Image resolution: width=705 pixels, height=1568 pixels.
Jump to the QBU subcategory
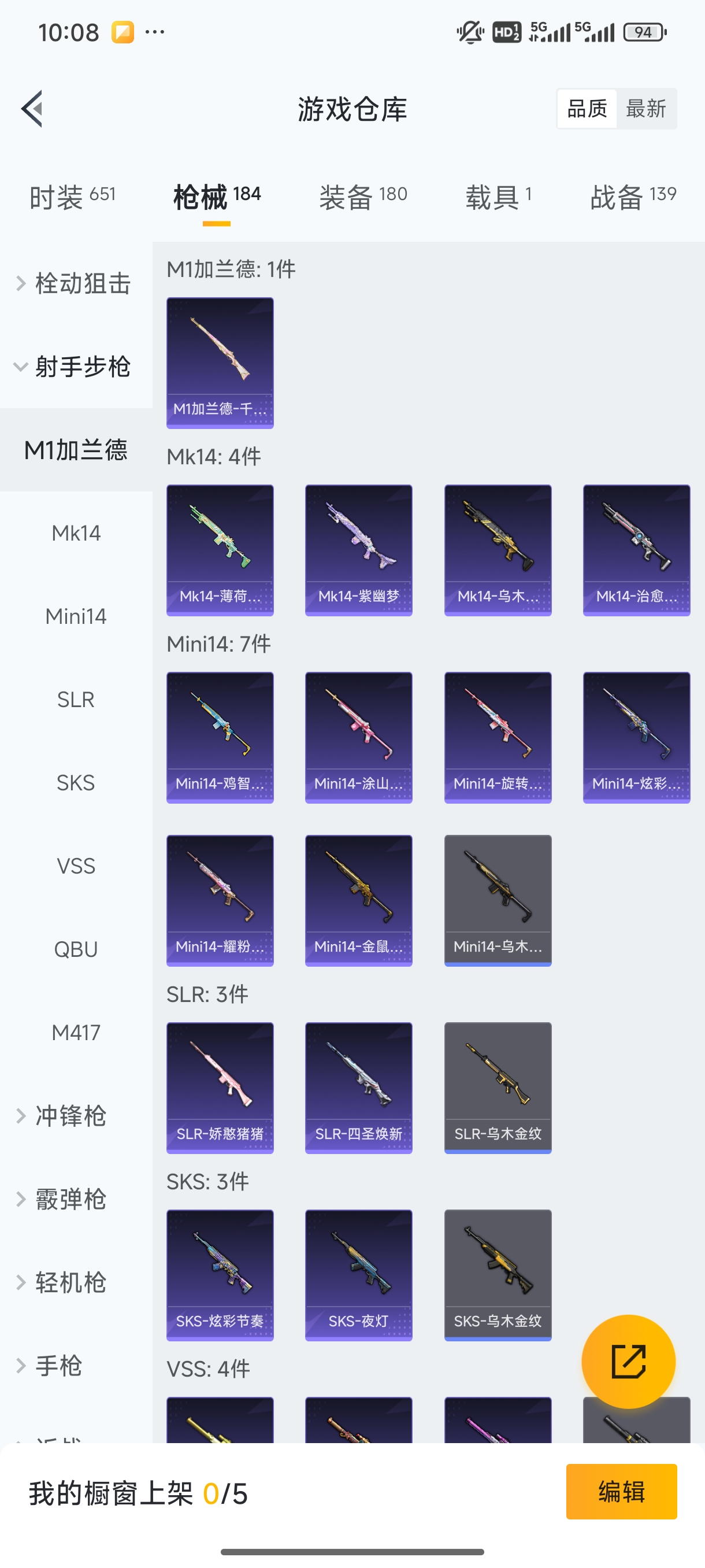76,949
